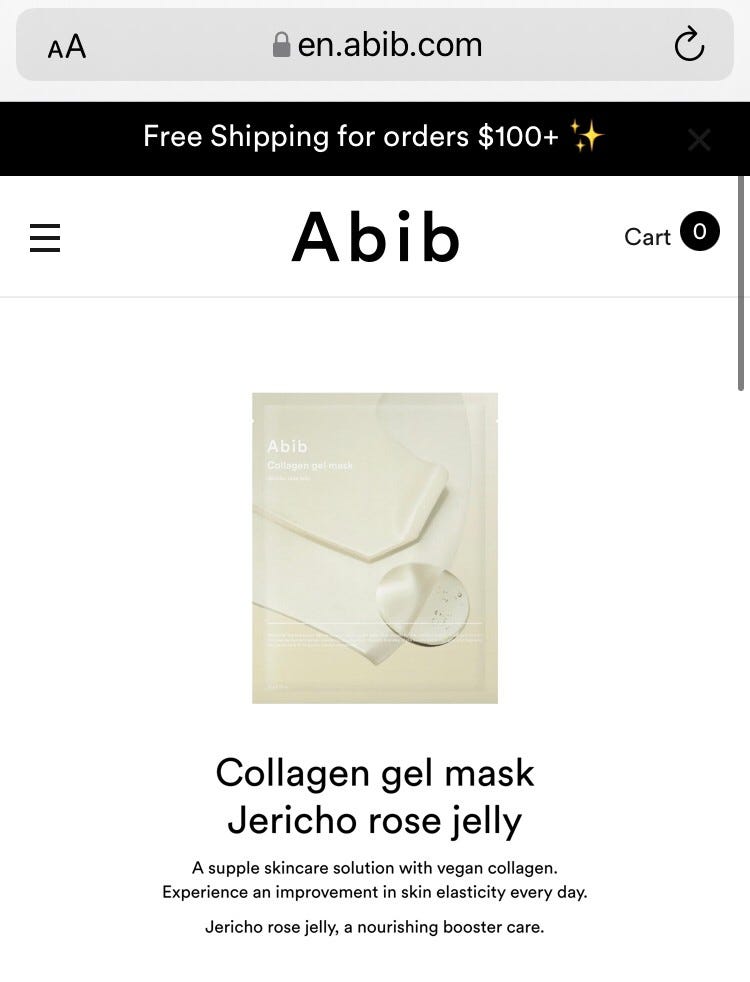Viewport: 750px width, 982px height.
Task: Tap the en.abib.com address field
Action: [400, 44]
